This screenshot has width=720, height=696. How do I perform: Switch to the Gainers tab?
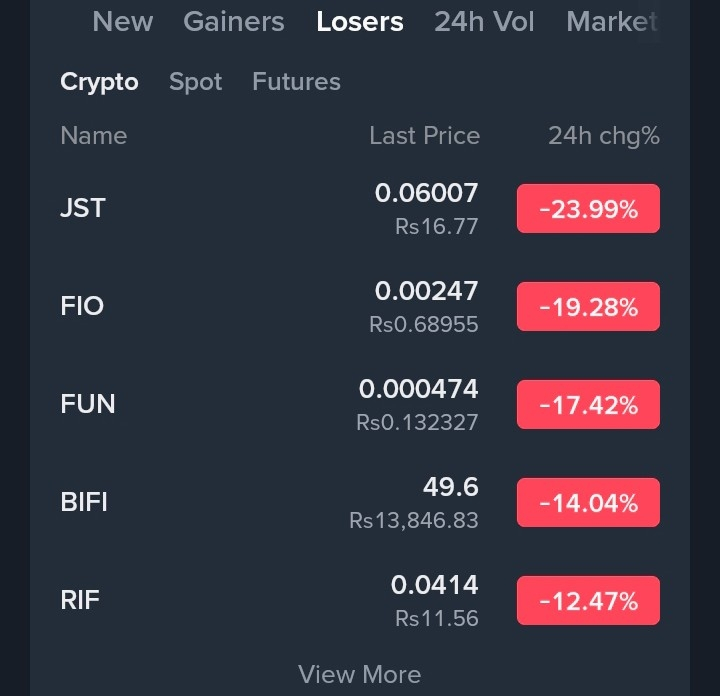pos(234,22)
